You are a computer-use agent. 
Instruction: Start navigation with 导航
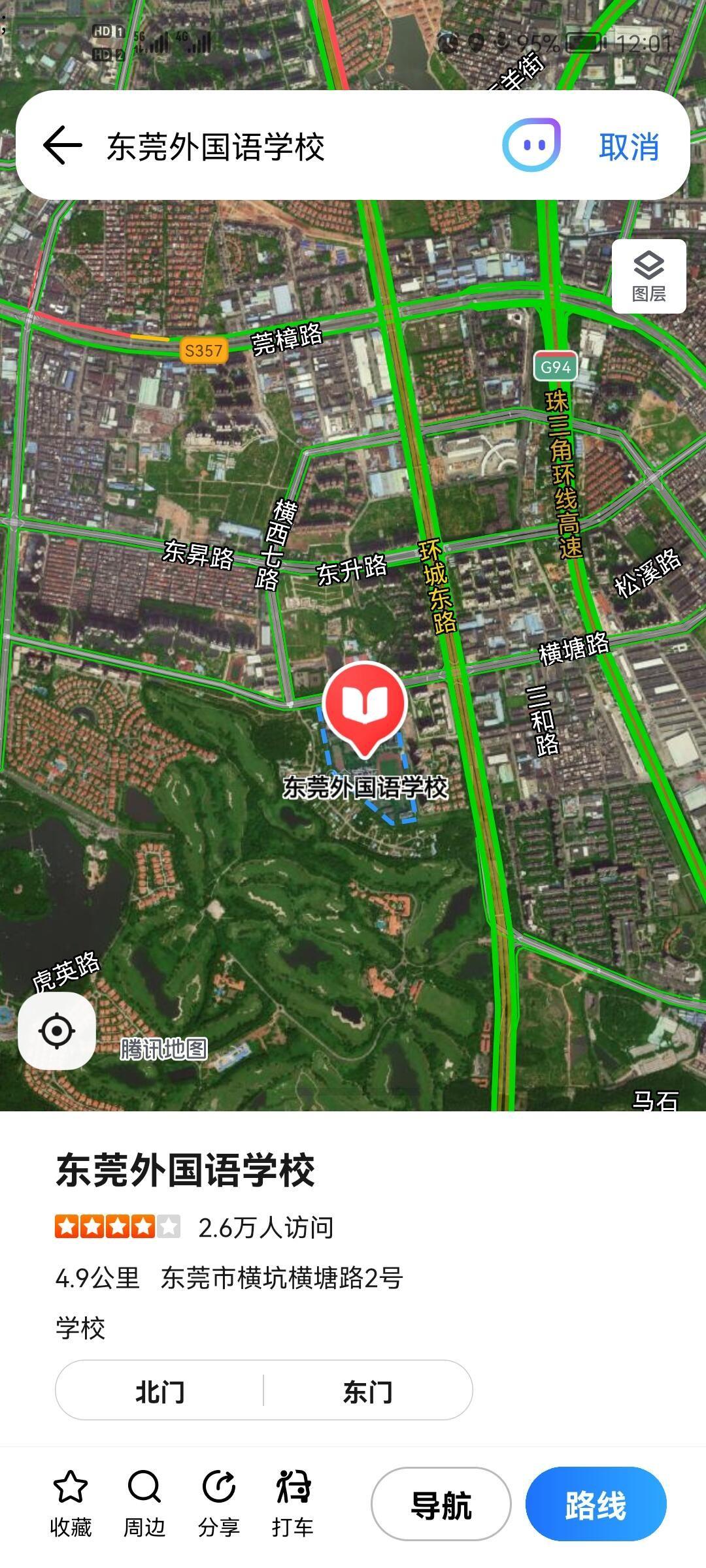click(441, 1505)
